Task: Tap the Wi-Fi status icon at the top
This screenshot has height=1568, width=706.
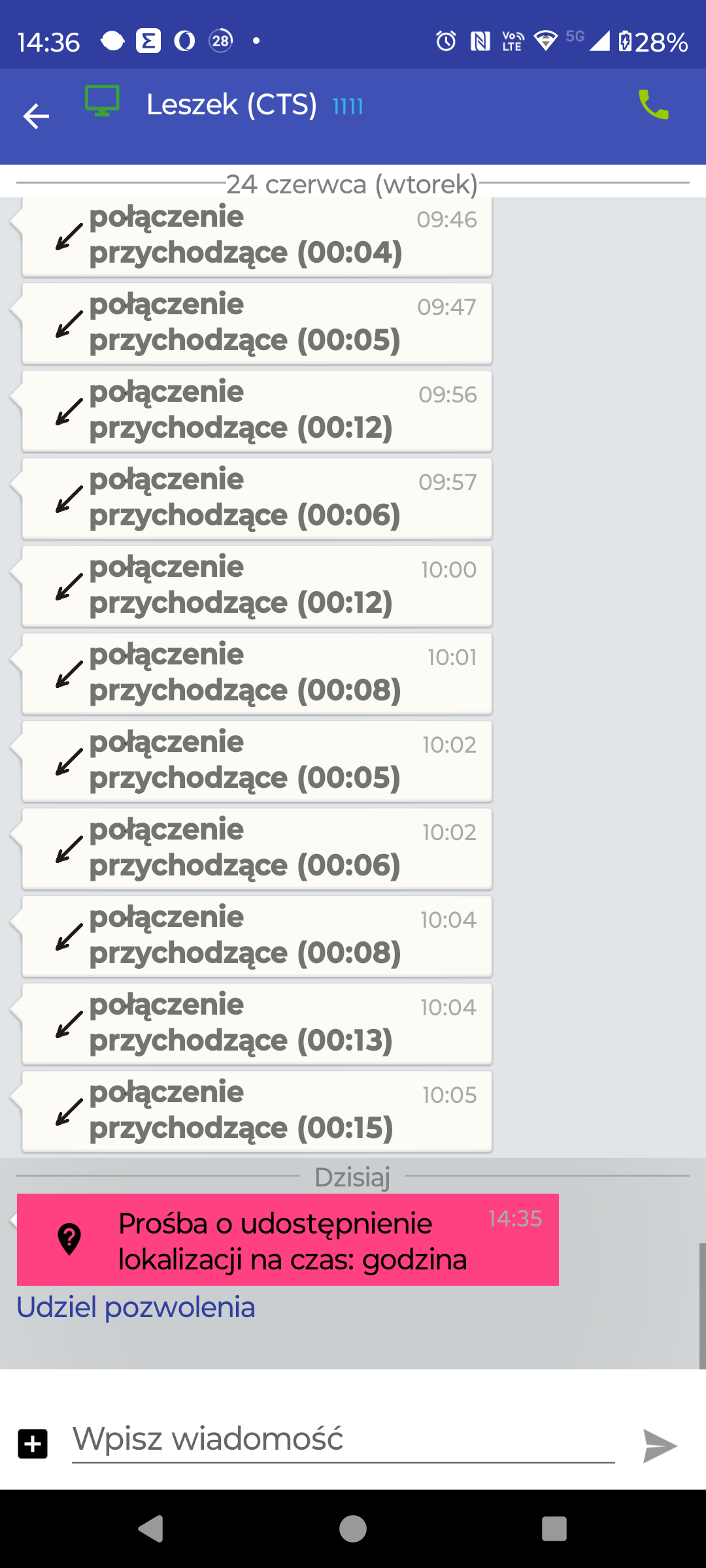Action: (x=546, y=42)
